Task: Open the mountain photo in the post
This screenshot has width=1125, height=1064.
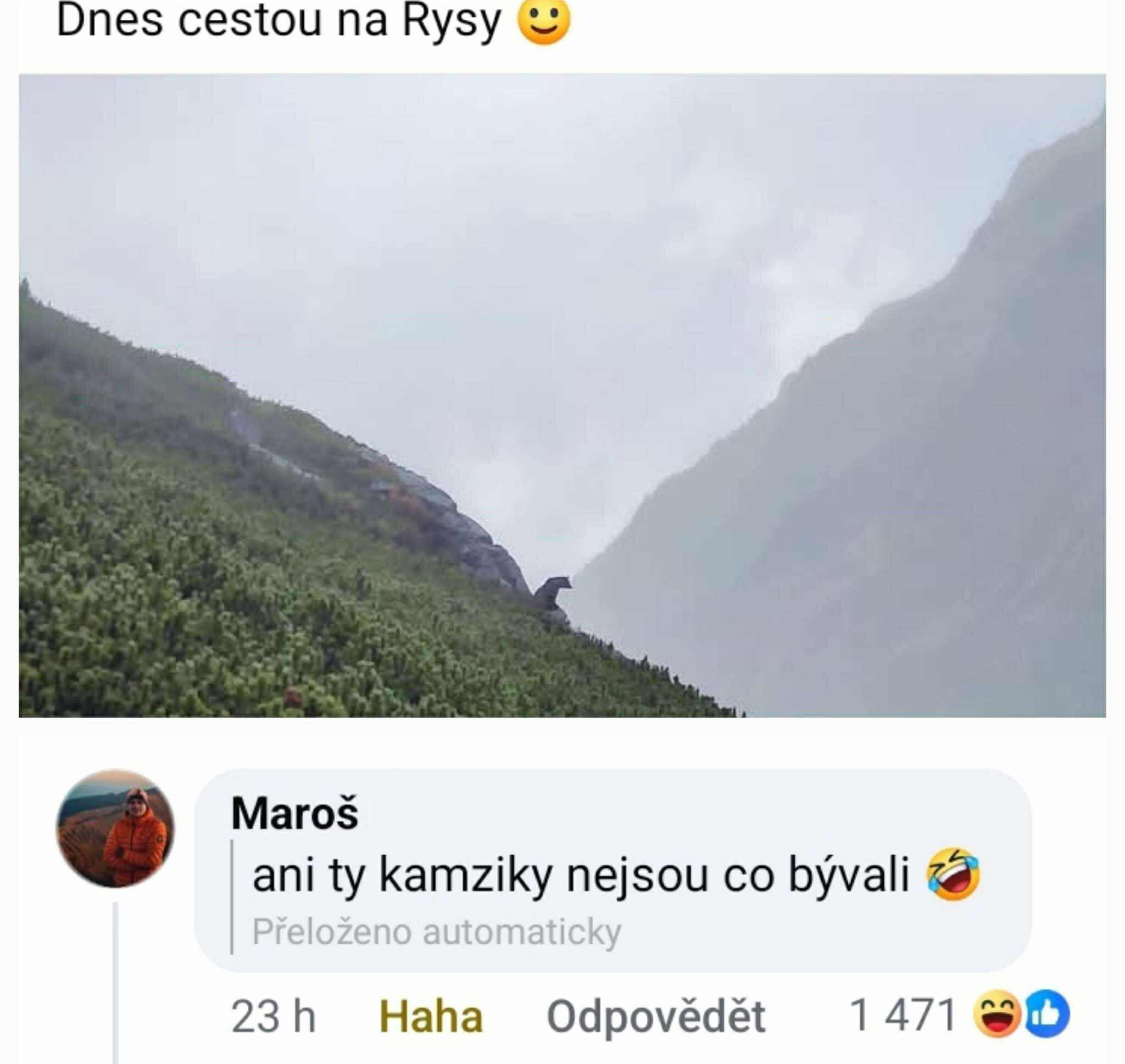Action: [561, 395]
